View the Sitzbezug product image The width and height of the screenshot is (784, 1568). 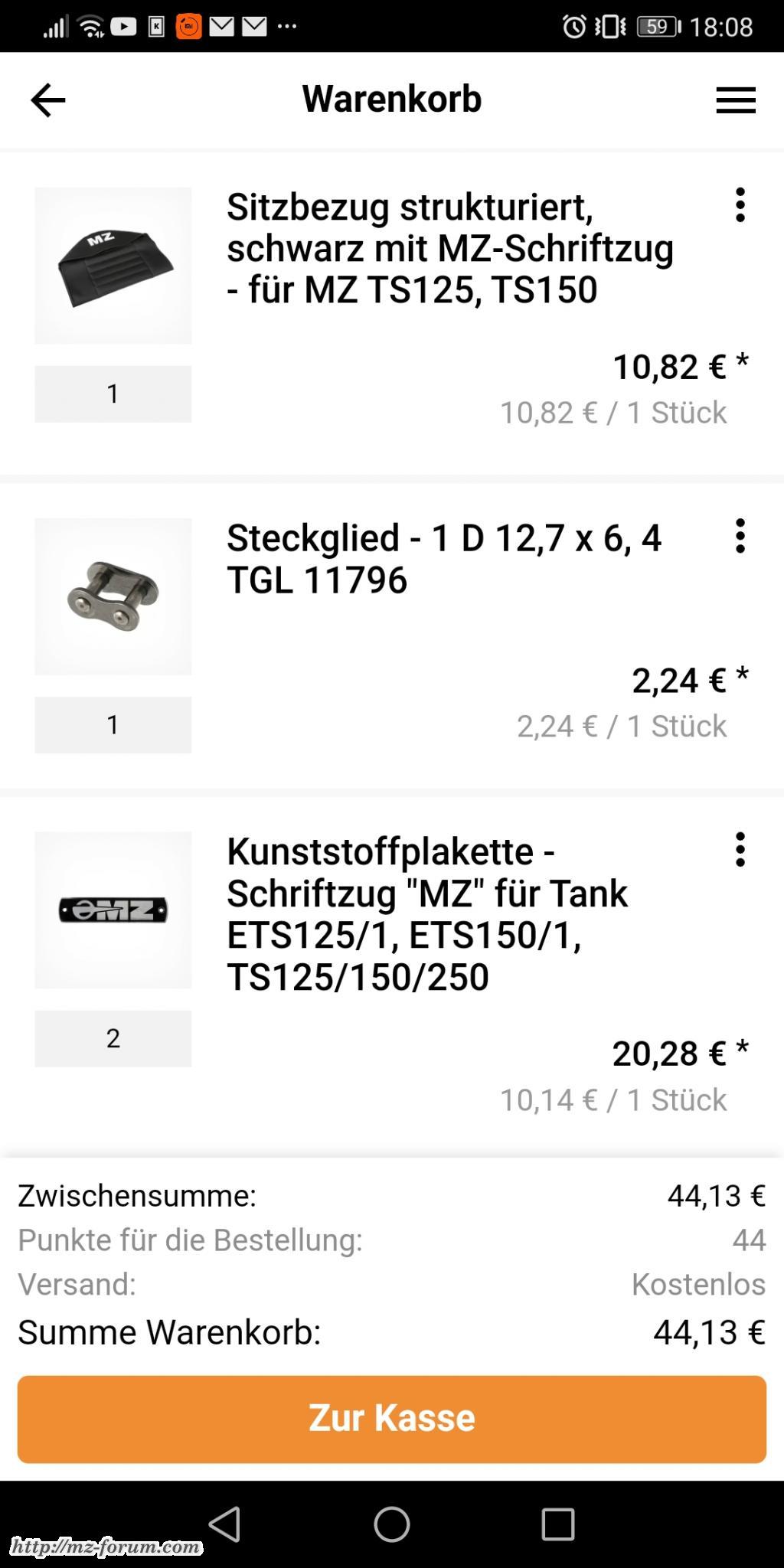tap(113, 266)
